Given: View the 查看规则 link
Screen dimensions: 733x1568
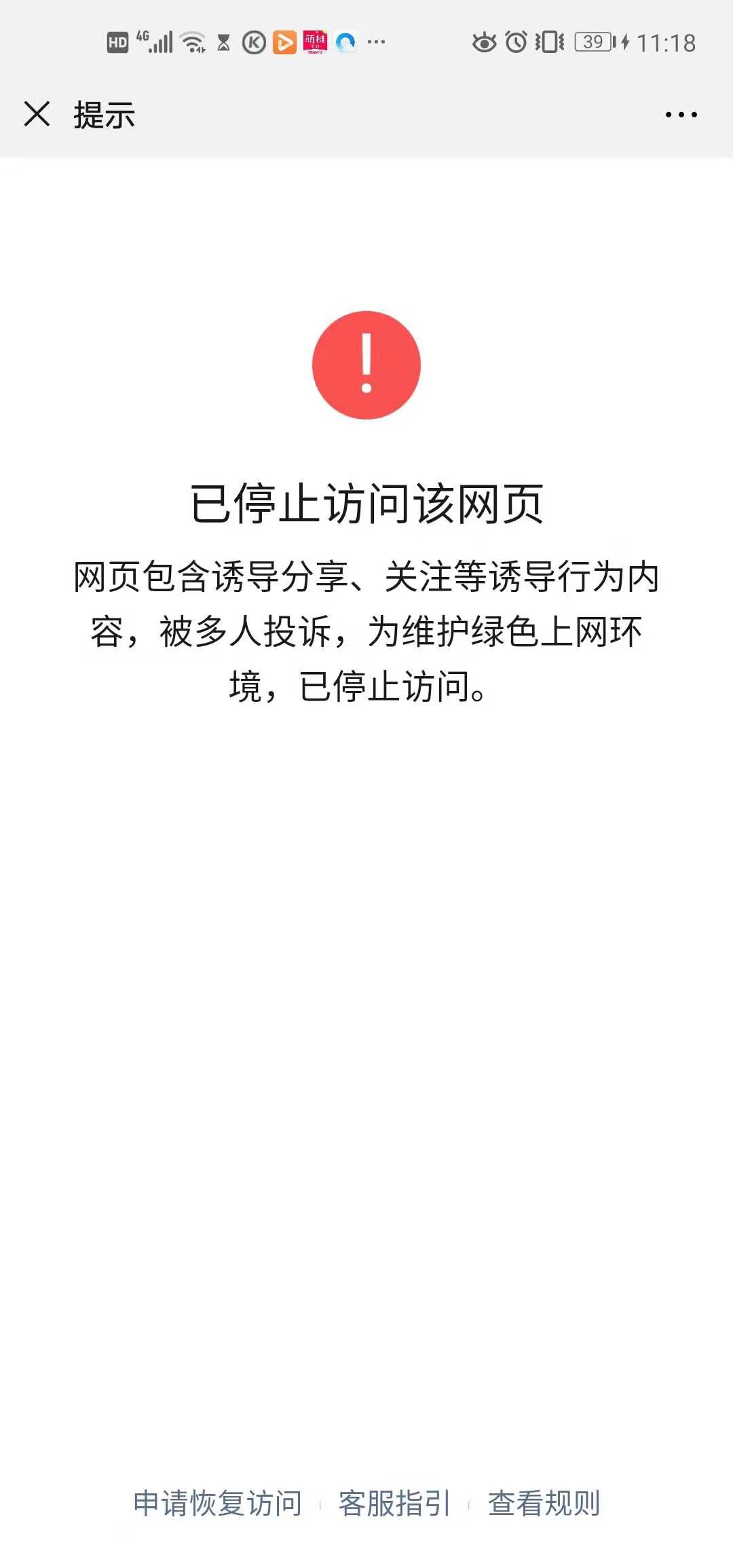Looking at the screenshot, I should click(x=544, y=1503).
